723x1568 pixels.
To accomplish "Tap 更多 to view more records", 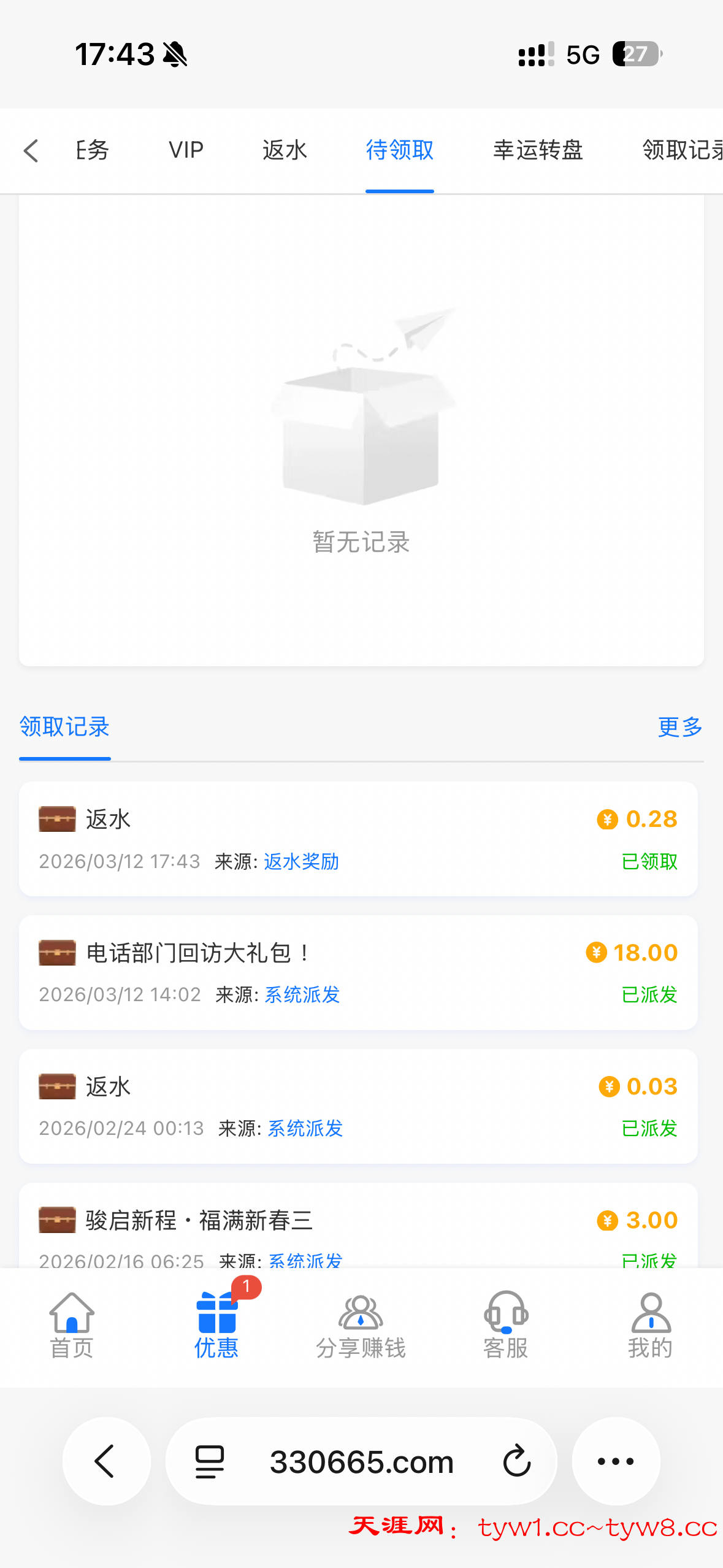I will pyautogui.click(x=679, y=727).
